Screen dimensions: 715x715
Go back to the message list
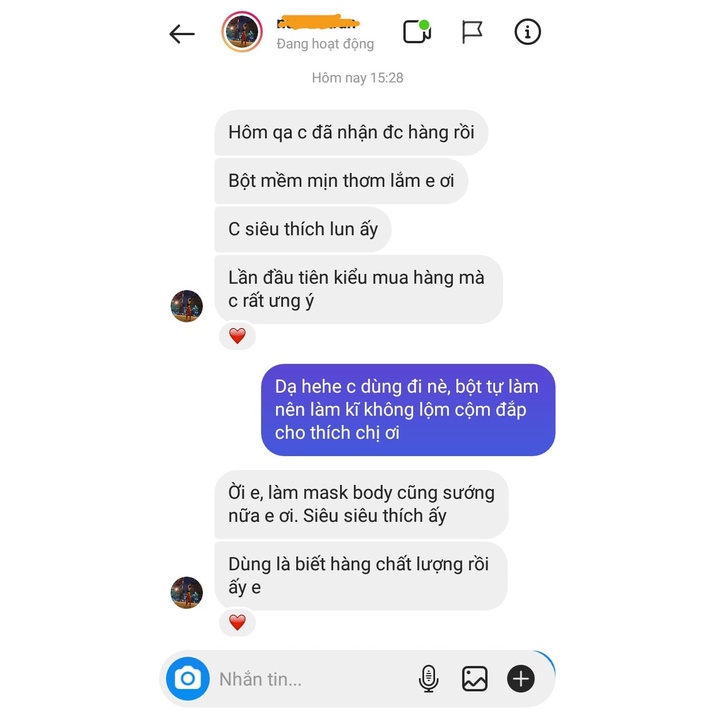tap(182, 34)
